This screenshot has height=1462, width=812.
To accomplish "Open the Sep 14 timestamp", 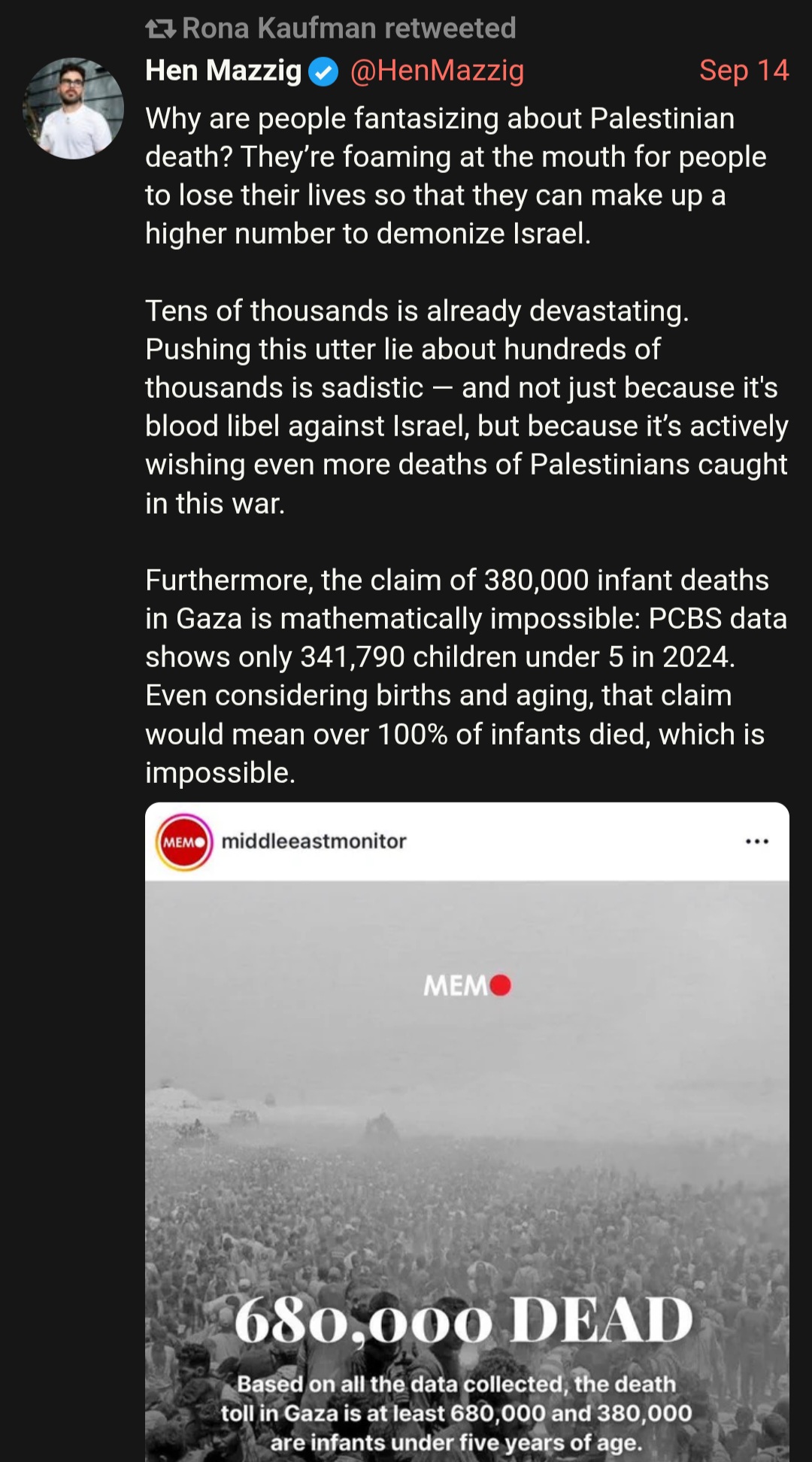I will point(744,71).
